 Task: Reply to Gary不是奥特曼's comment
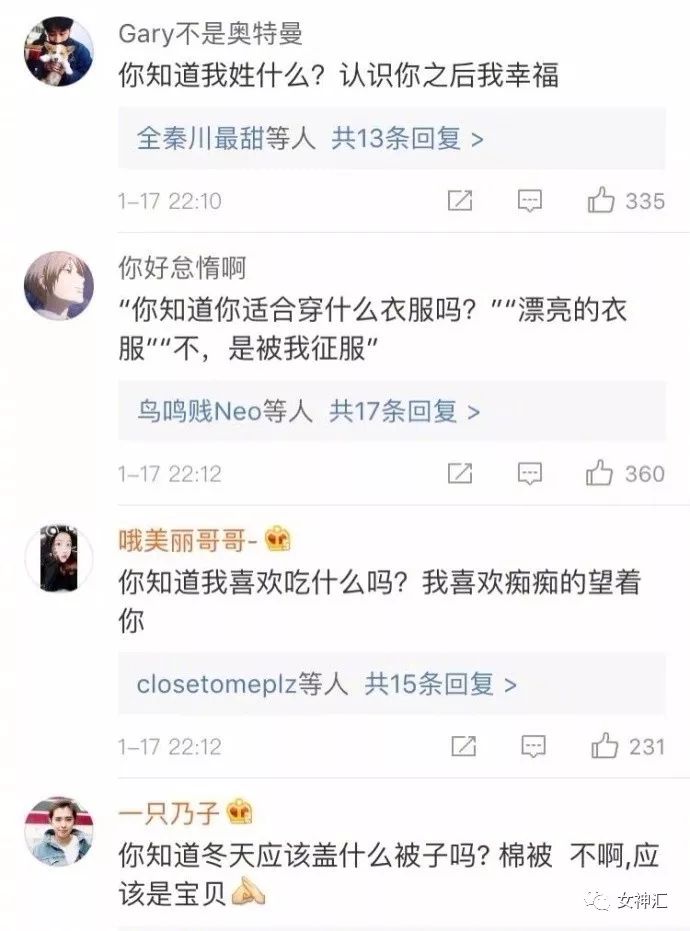pos(529,201)
